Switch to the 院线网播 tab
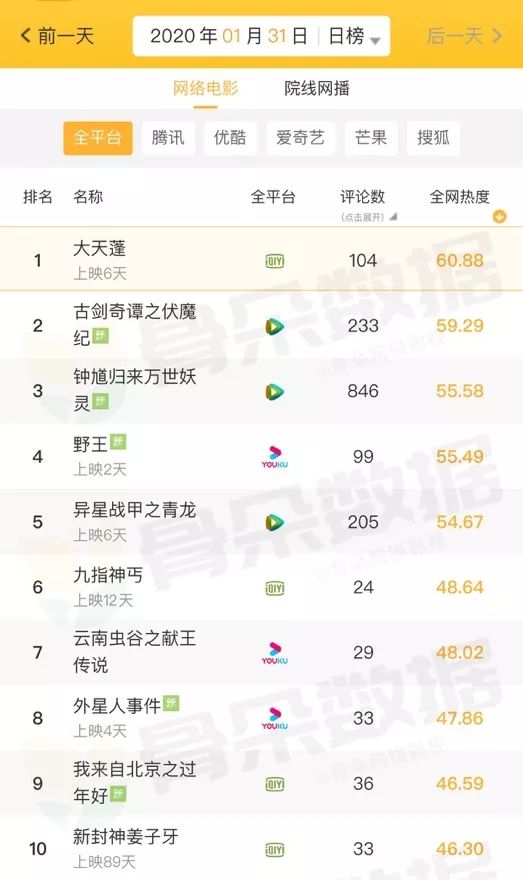This screenshot has height=880, width=523. pyautogui.click(x=317, y=88)
